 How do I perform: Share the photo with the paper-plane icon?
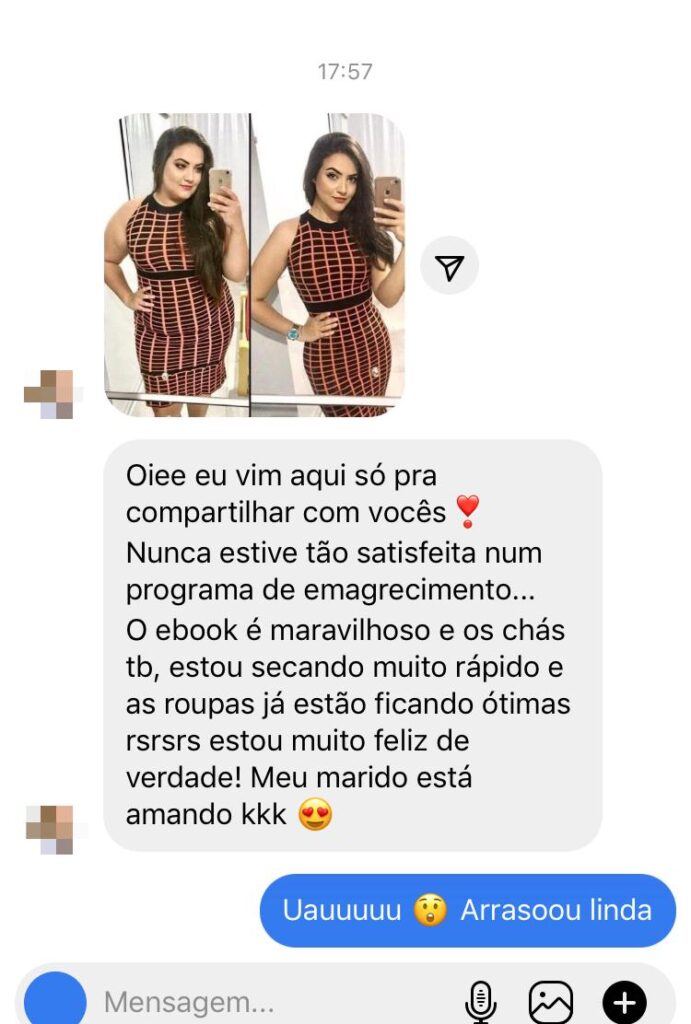click(450, 266)
